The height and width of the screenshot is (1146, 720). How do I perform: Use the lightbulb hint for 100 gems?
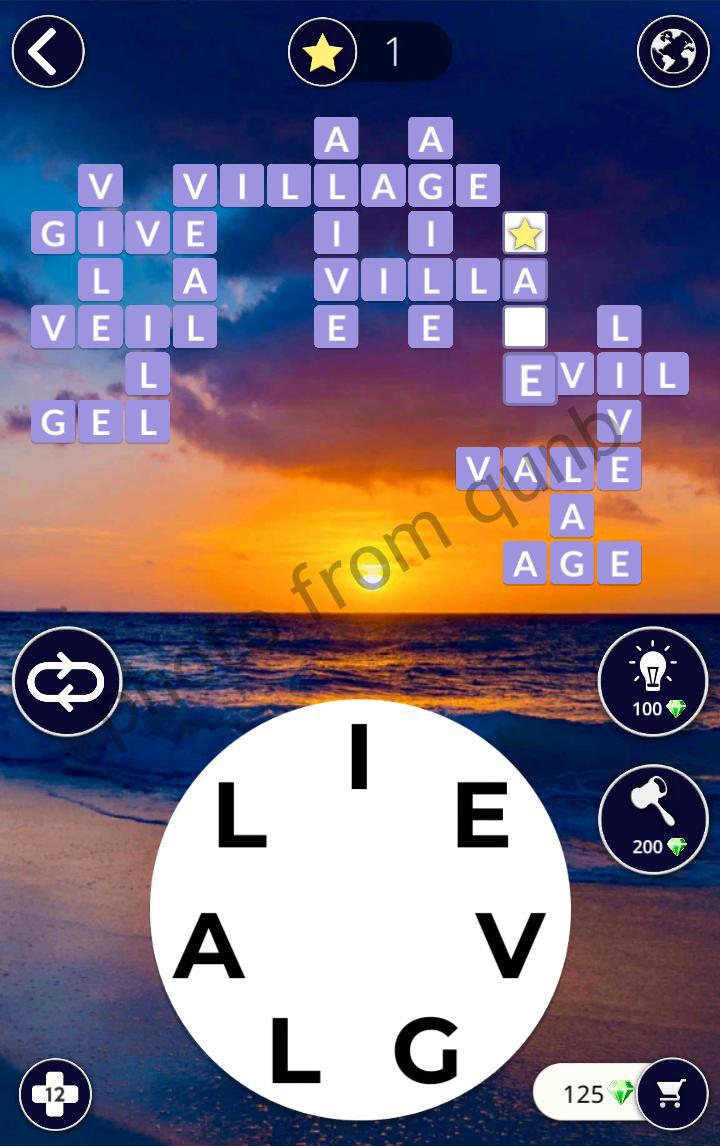click(652, 682)
